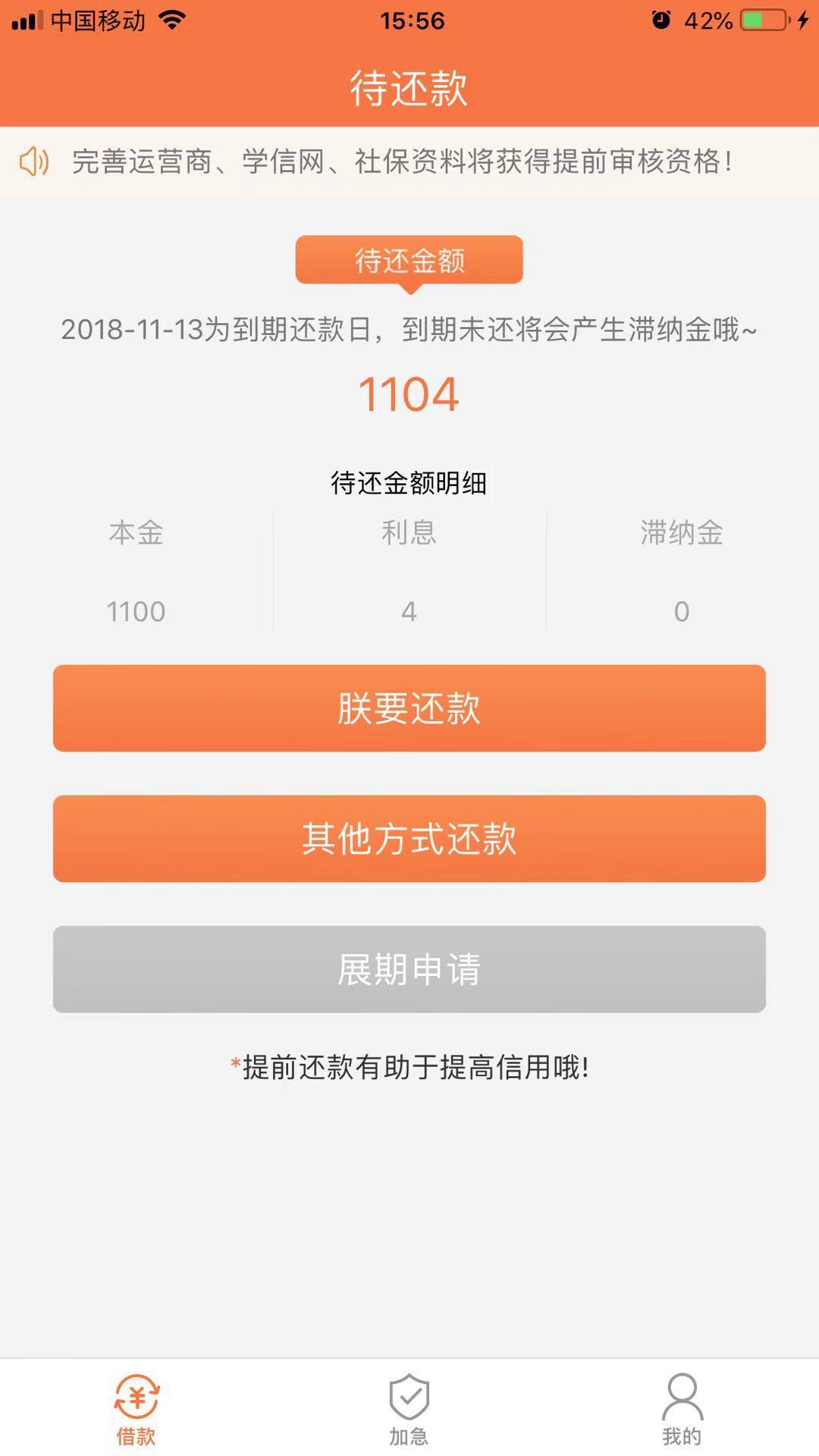Choose 其他方式还款 to repay another way
The width and height of the screenshot is (819, 1456).
(x=409, y=839)
